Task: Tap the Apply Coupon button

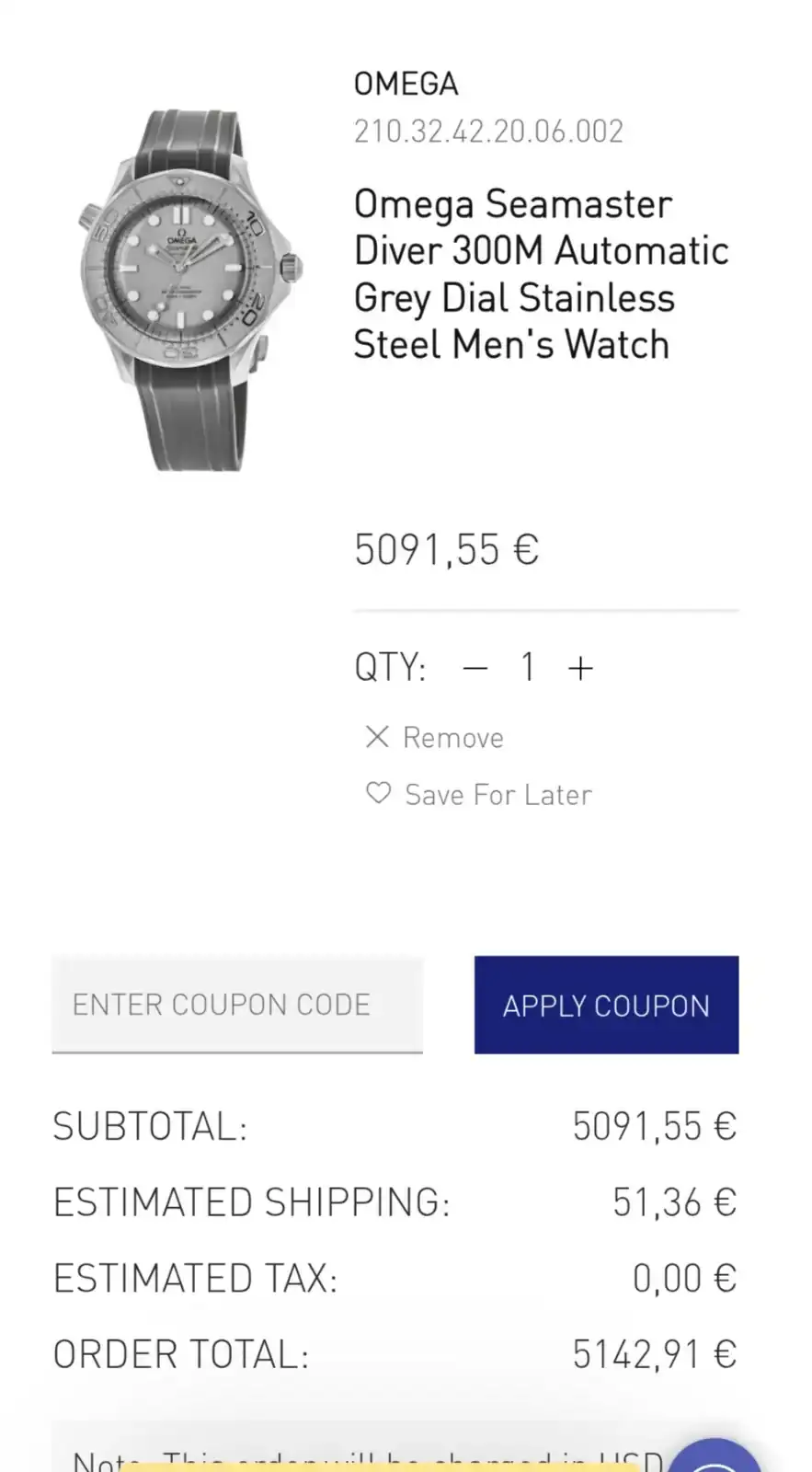Action: click(x=606, y=1005)
